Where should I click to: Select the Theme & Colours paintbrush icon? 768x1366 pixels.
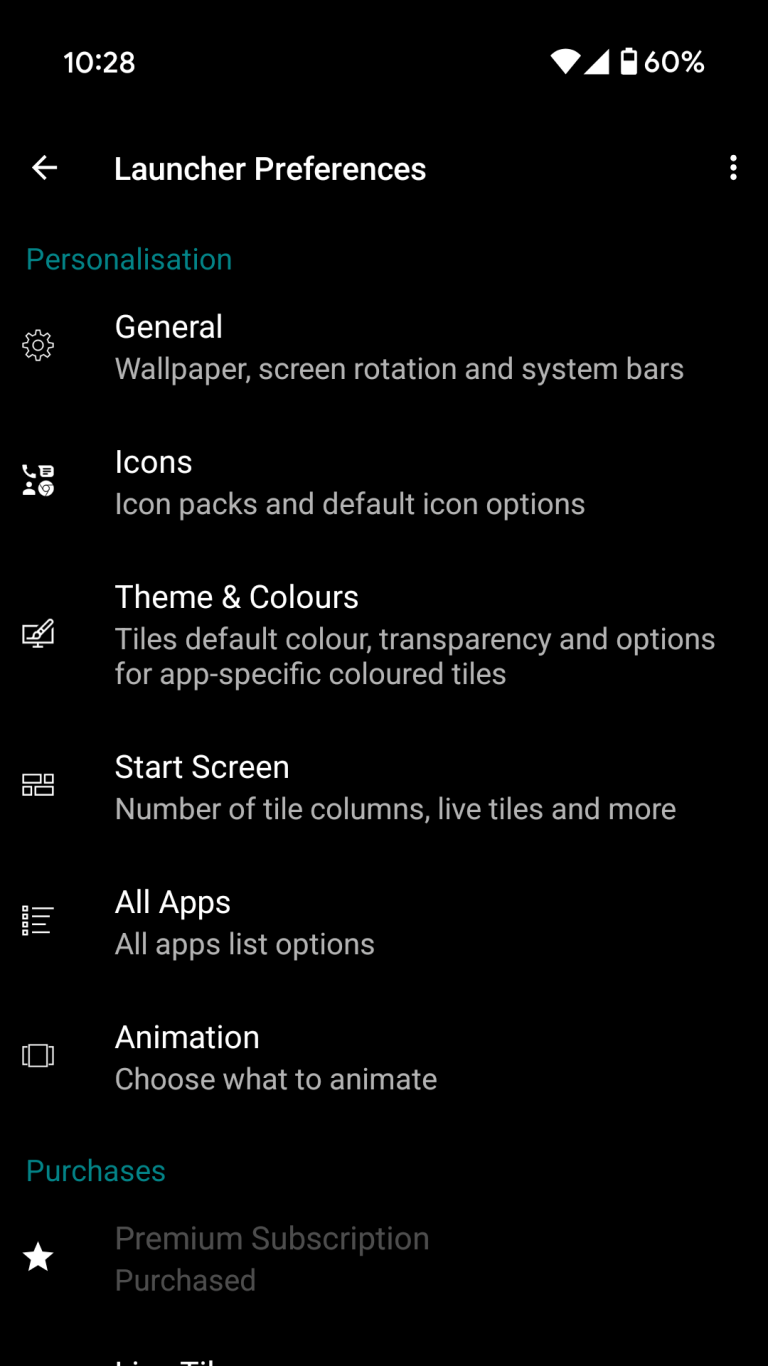click(37, 633)
